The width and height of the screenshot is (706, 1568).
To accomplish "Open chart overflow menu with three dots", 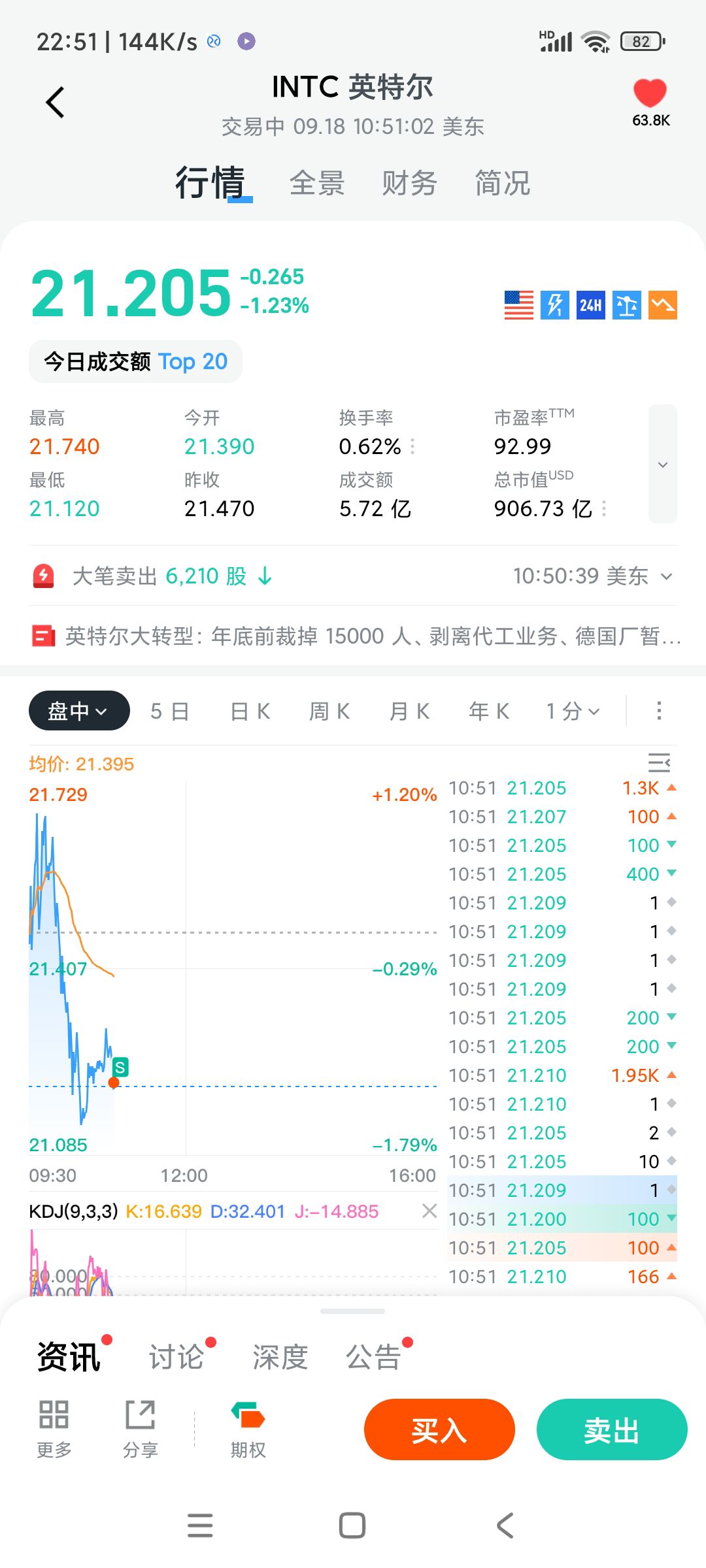I will [659, 711].
